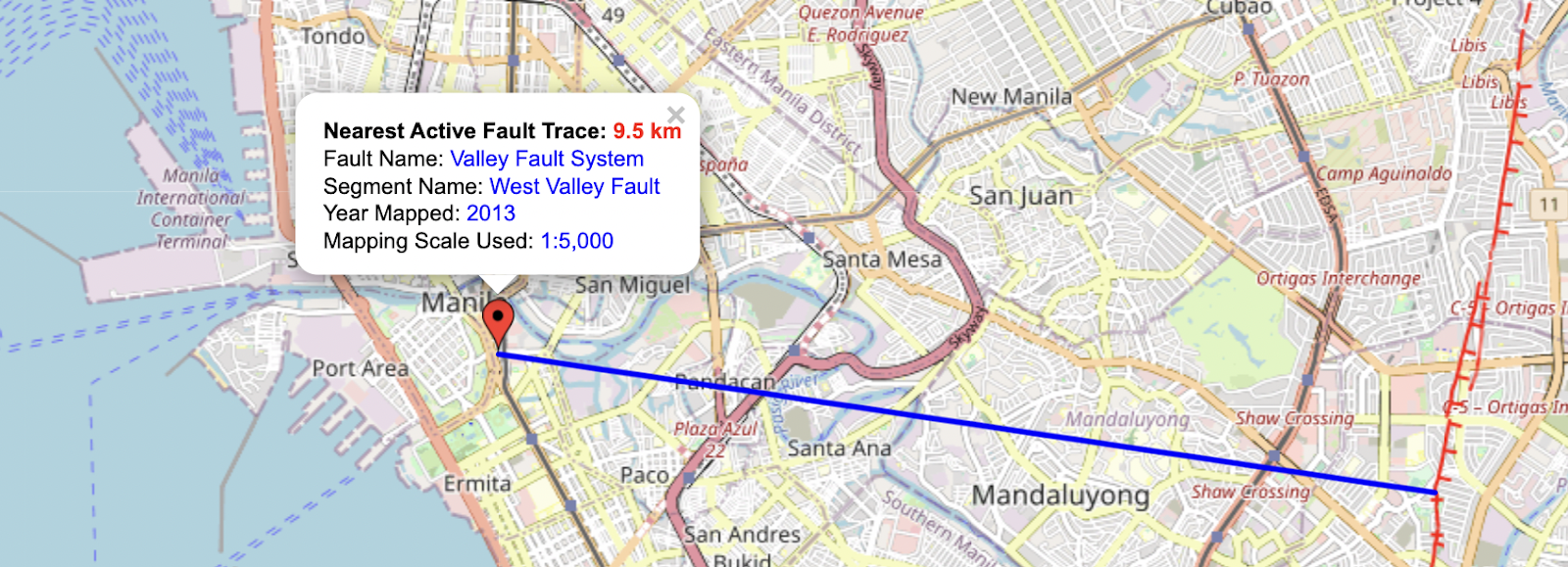Close the fault trace info popup
The image size is (1568, 567).
tap(674, 115)
